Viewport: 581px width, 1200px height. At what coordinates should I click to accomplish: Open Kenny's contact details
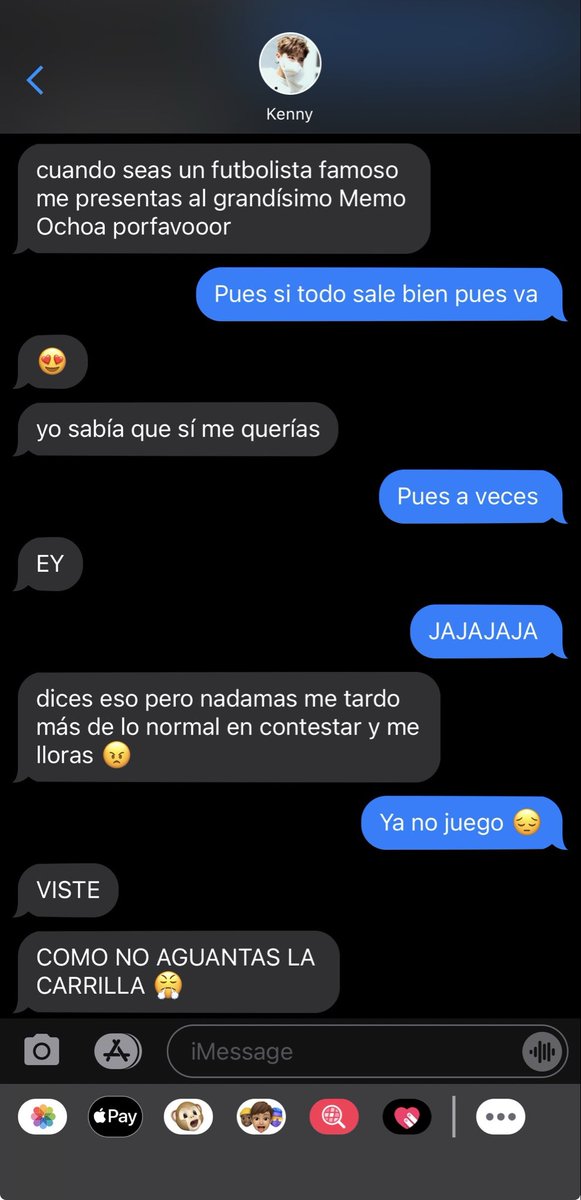tap(290, 78)
